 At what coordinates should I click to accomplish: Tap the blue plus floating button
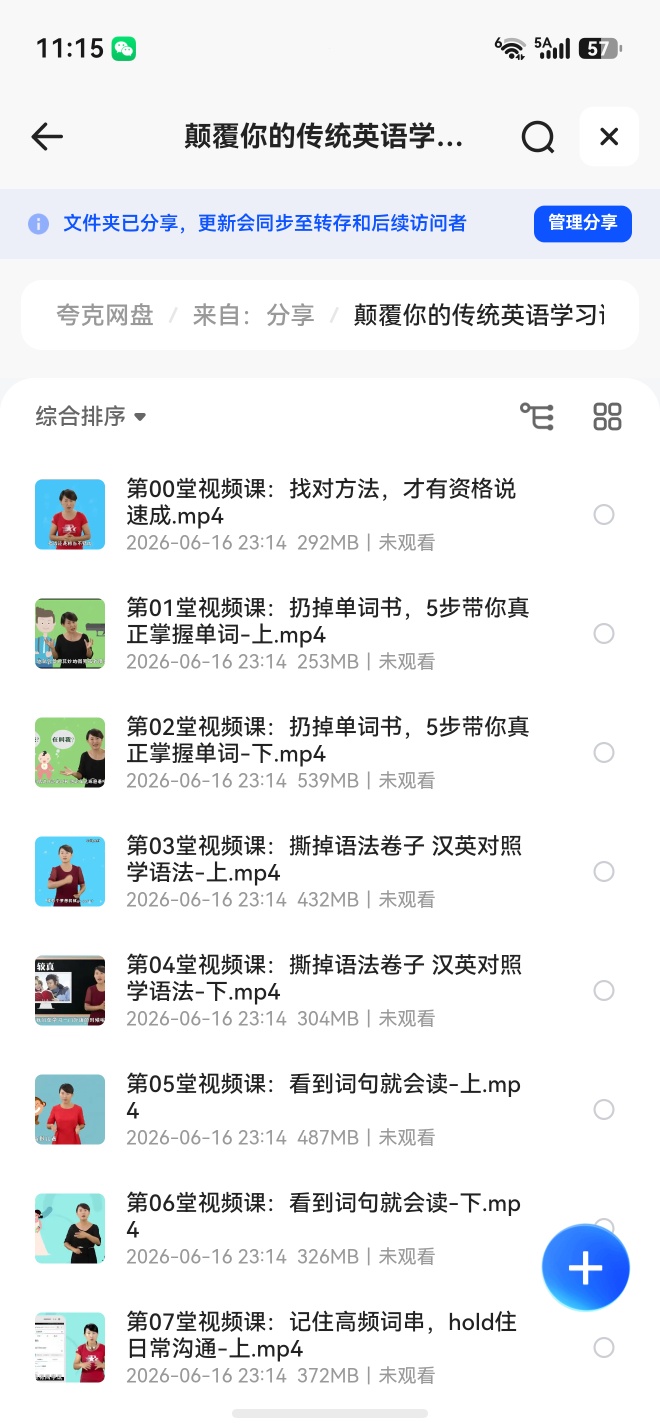click(x=586, y=1268)
